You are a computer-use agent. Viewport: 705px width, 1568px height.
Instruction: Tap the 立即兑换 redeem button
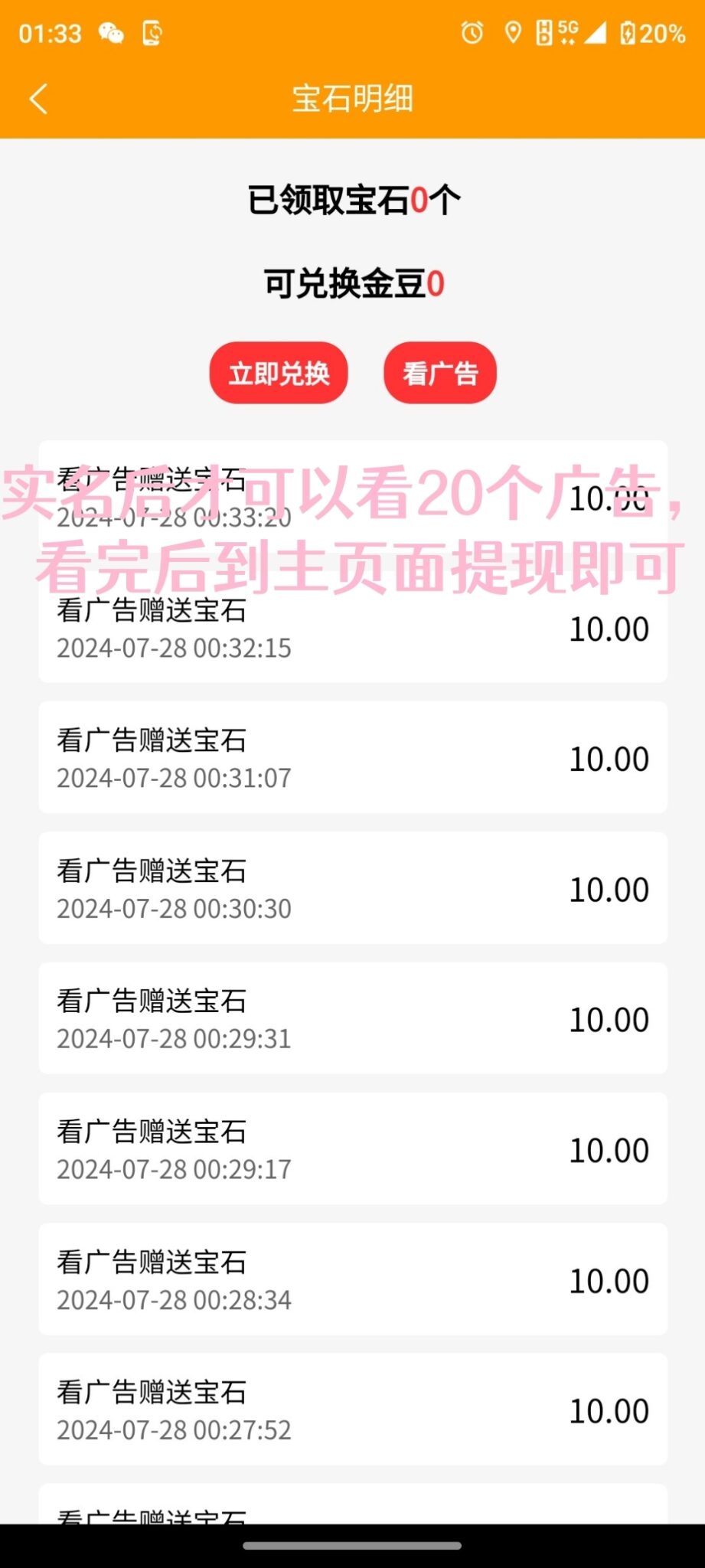click(x=279, y=373)
